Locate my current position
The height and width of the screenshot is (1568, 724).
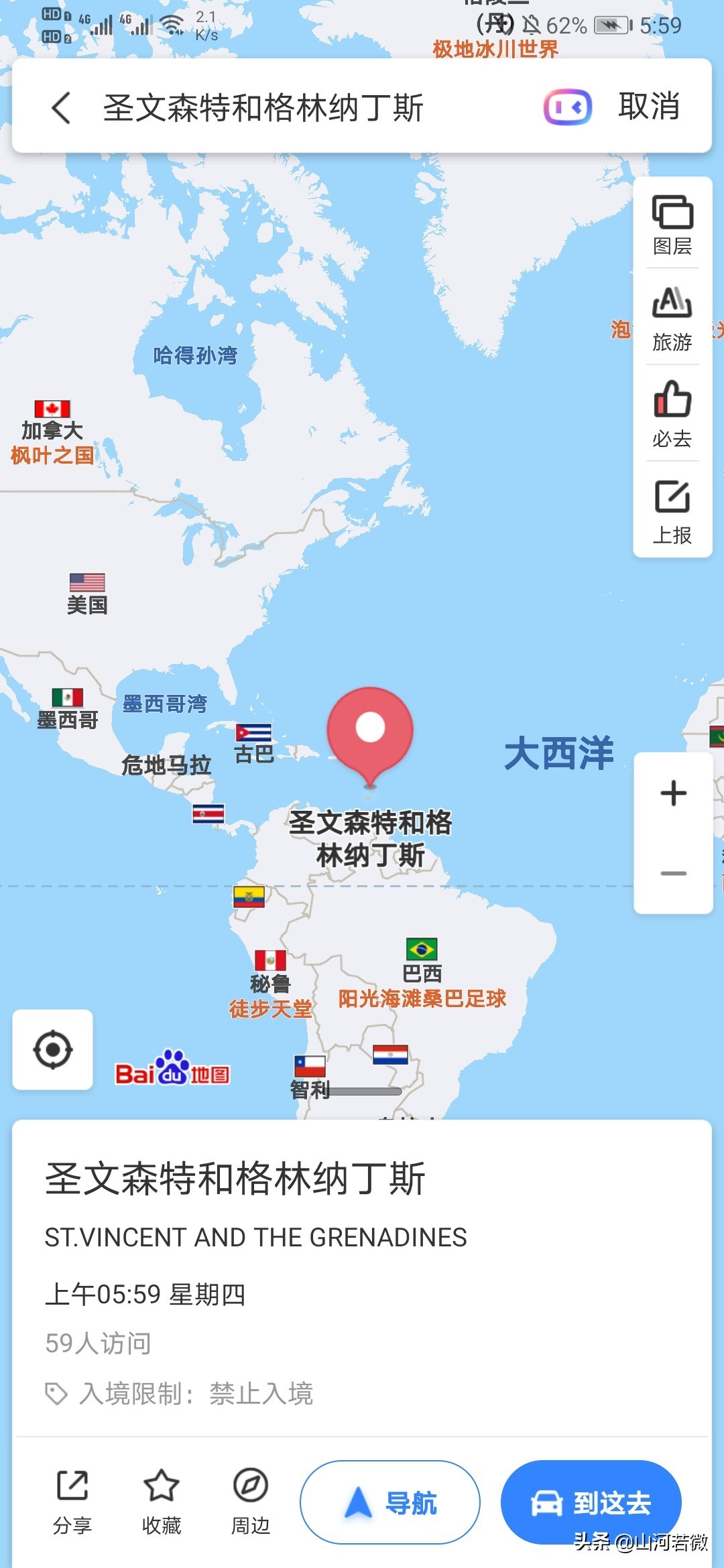[53, 1049]
